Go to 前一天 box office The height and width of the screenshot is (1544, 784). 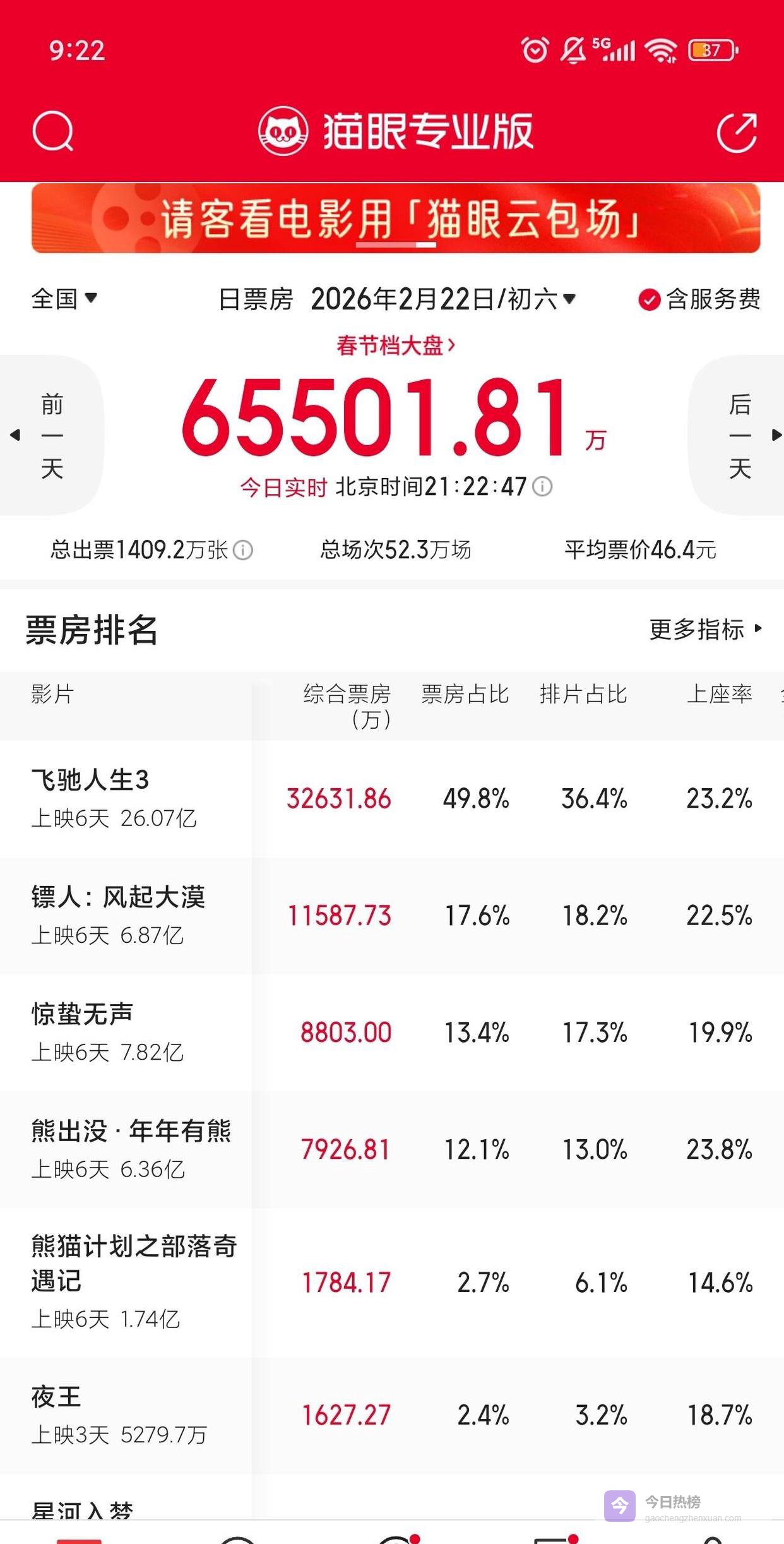(52, 435)
